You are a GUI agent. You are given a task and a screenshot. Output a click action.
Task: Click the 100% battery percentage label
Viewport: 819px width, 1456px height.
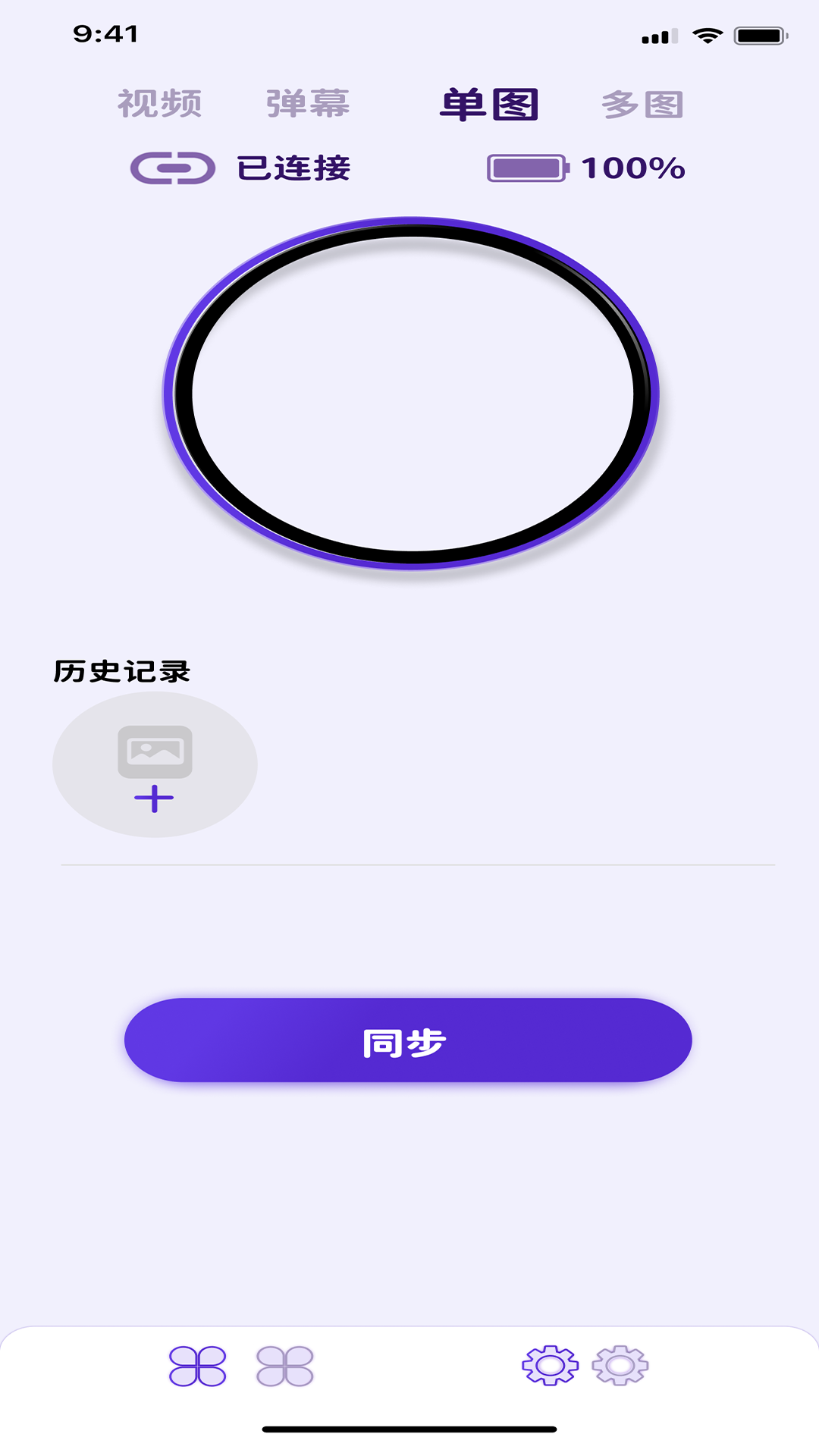[x=632, y=168]
